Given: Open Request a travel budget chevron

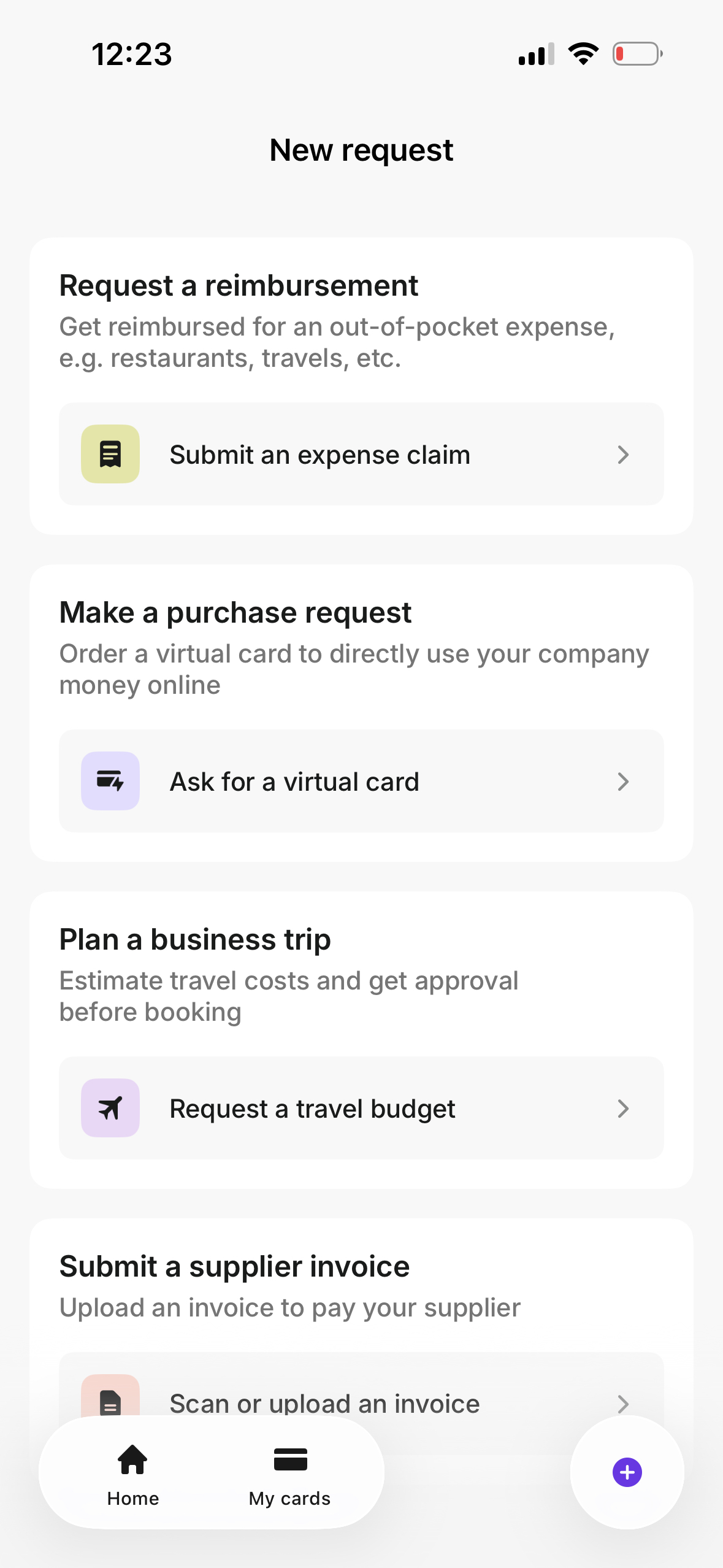Looking at the screenshot, I should coord(624,1108).
